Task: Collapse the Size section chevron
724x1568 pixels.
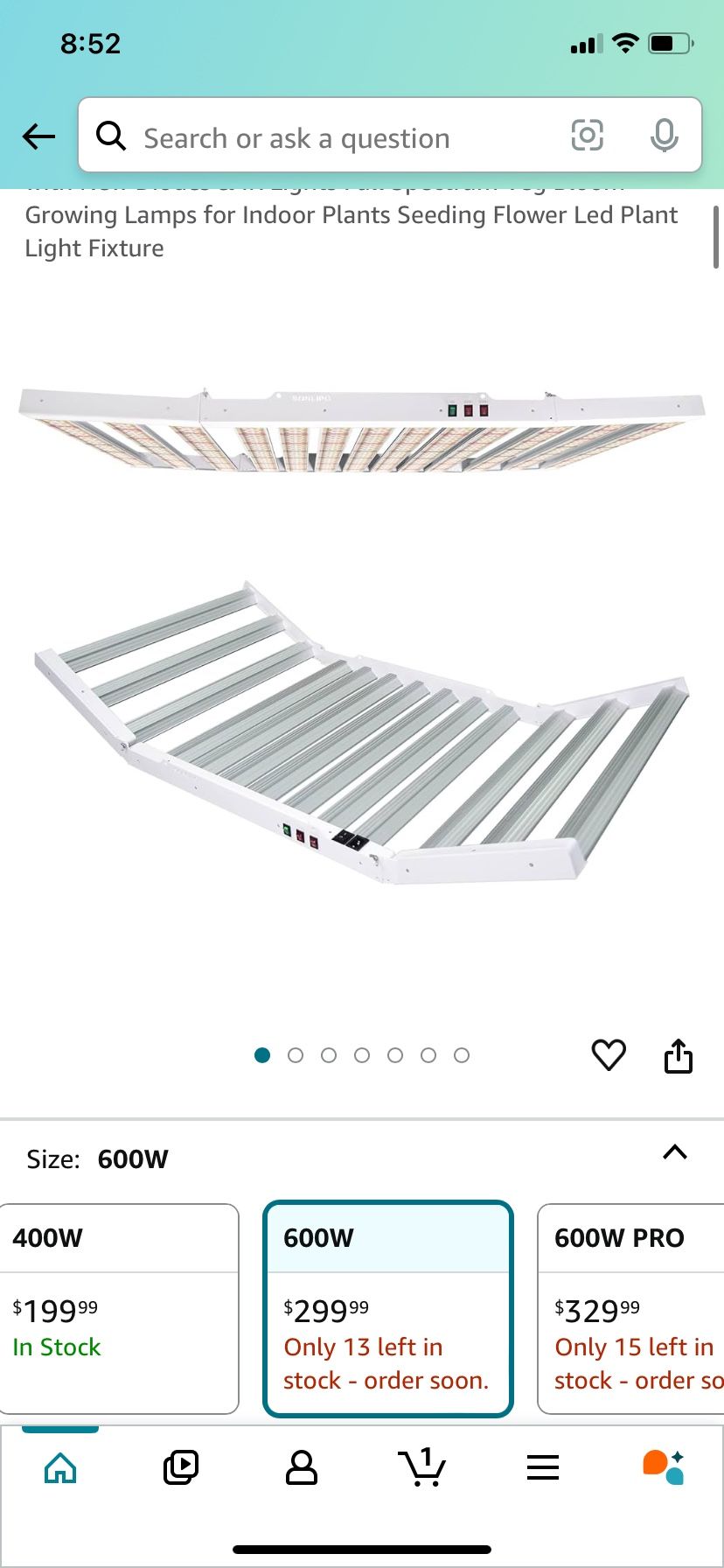Action: (x=675, y=1152)
